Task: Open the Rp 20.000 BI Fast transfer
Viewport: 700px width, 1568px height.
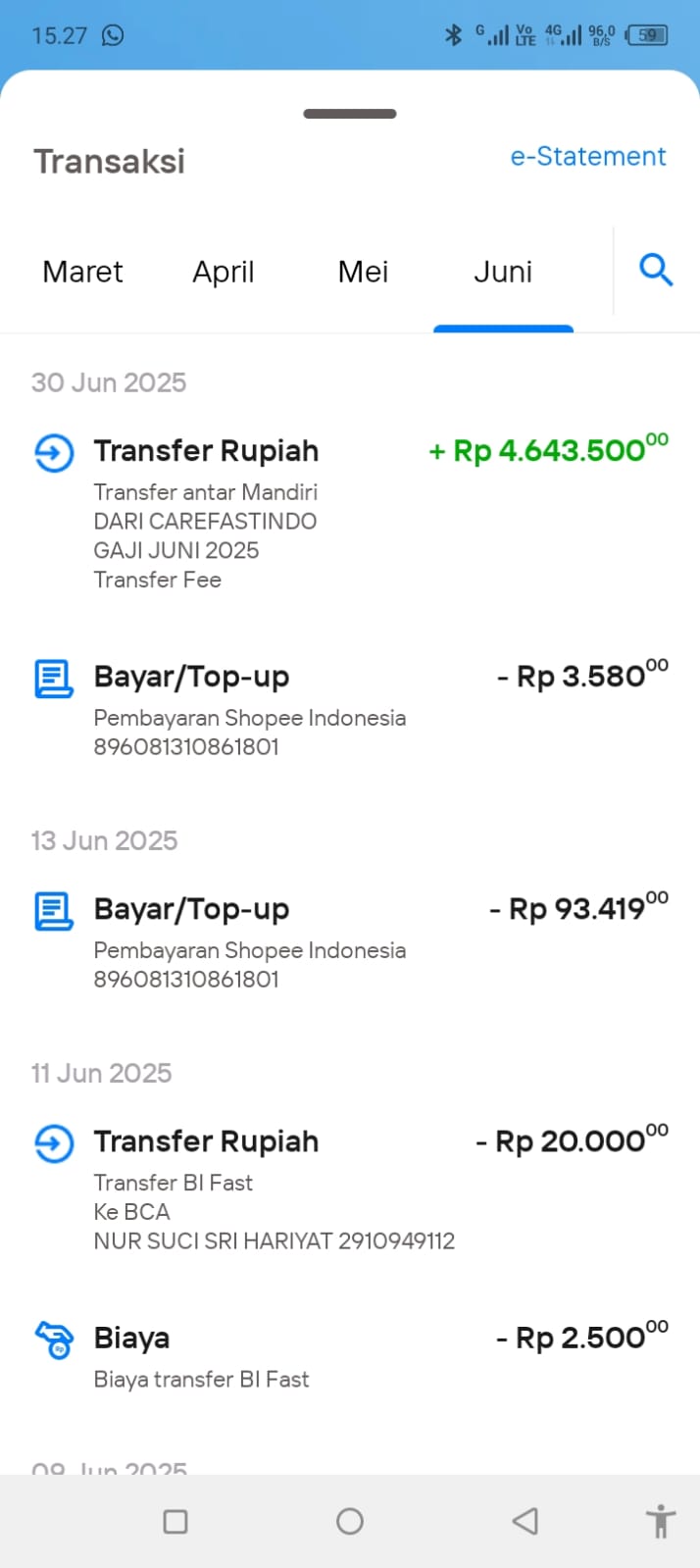Action: click(x=350, y=1189)
